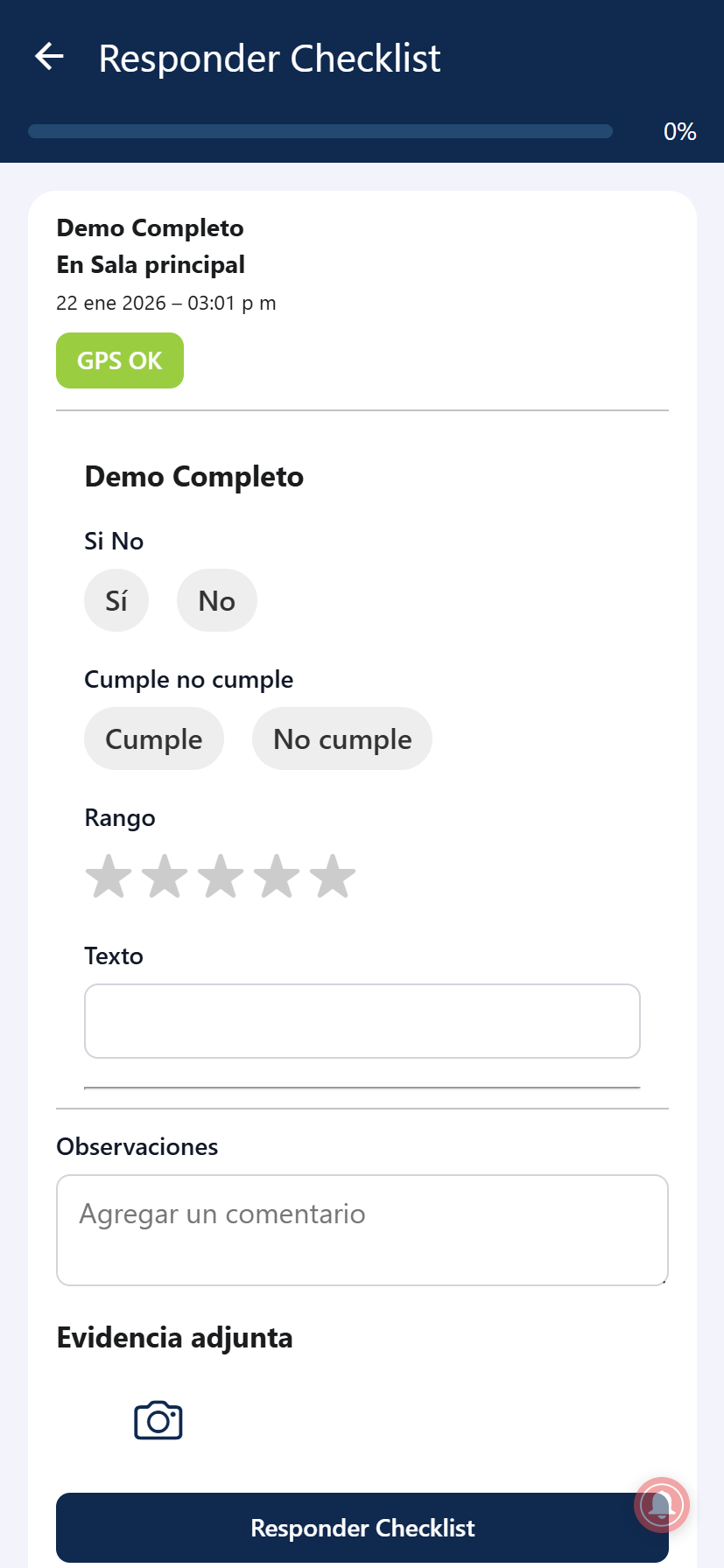Open the camera to attach evidence
Screen dimensions: 724x1568
point(158,1419)
